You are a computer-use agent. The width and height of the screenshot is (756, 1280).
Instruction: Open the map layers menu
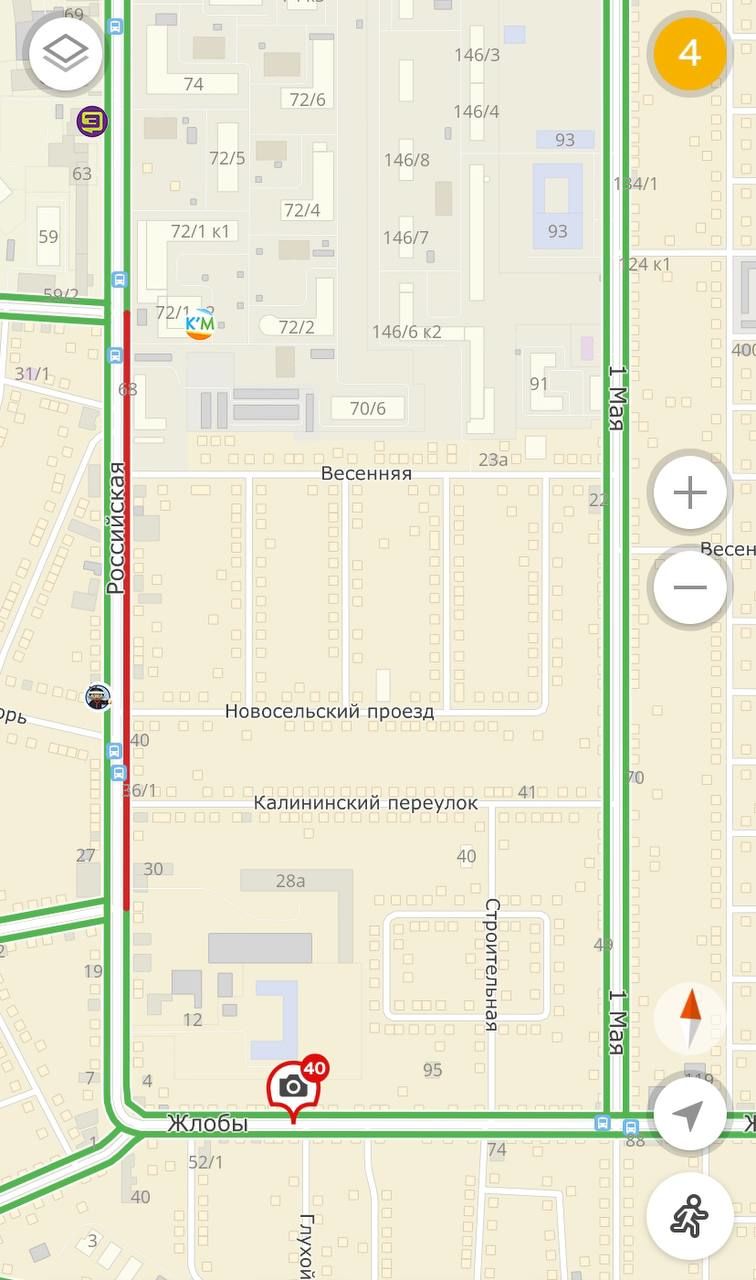tap(66, 54)
